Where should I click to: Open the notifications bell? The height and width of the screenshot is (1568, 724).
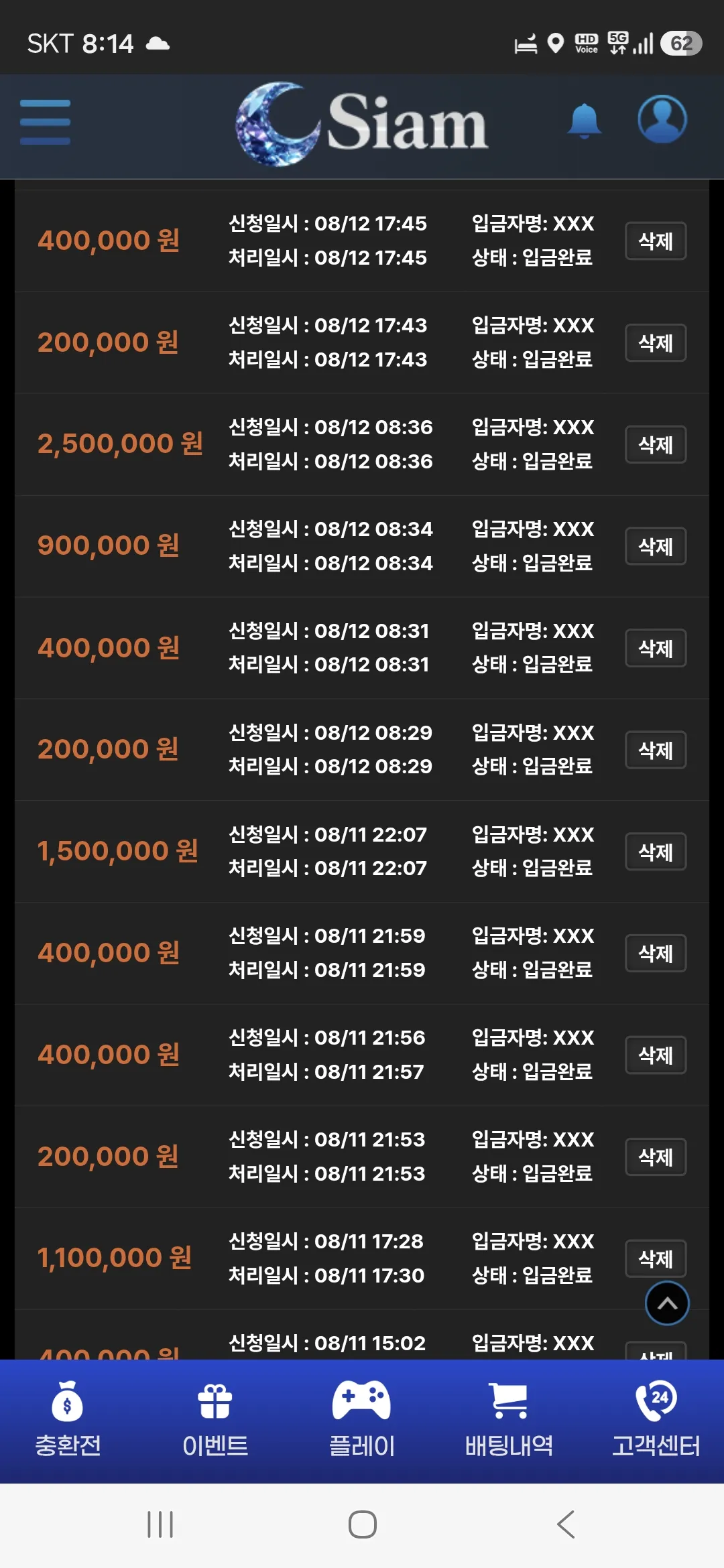[x=584, y=121]
